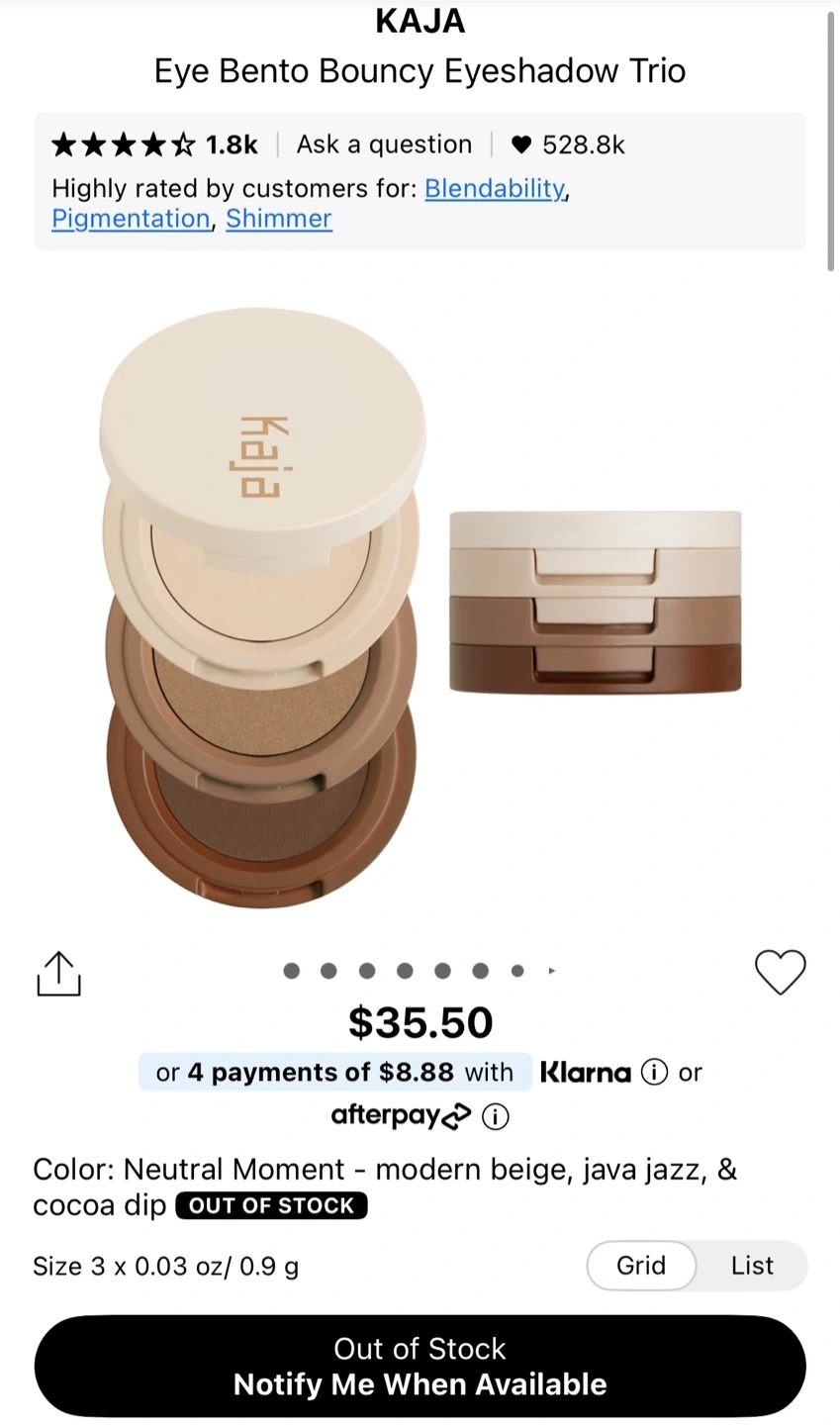Open Afterpay info icon
Image resolution: width=840 pixels, height=1425 pixels.
[x=495, y=1117]
